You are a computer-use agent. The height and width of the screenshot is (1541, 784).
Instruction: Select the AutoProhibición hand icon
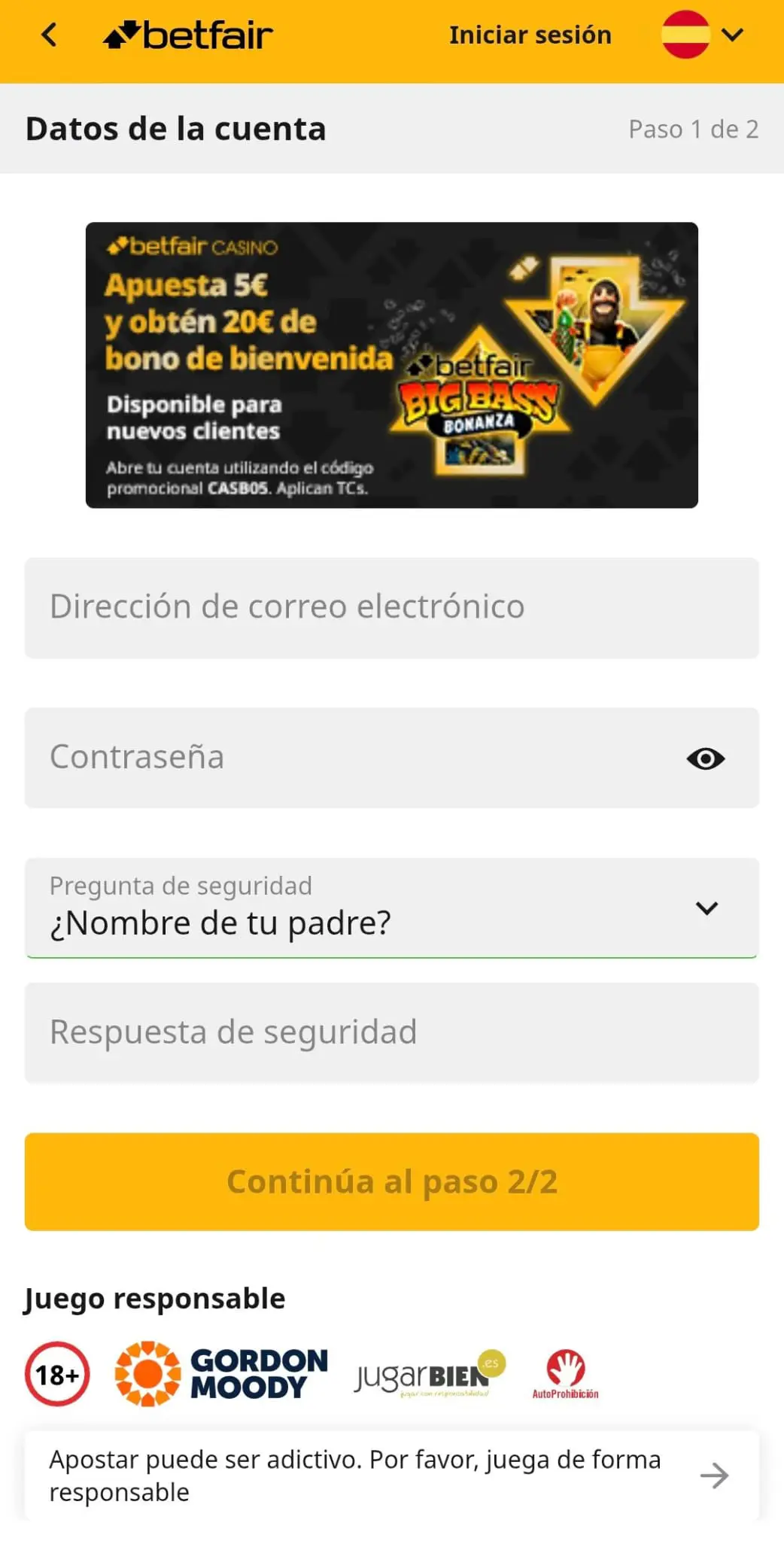(x=564, y=1372)
